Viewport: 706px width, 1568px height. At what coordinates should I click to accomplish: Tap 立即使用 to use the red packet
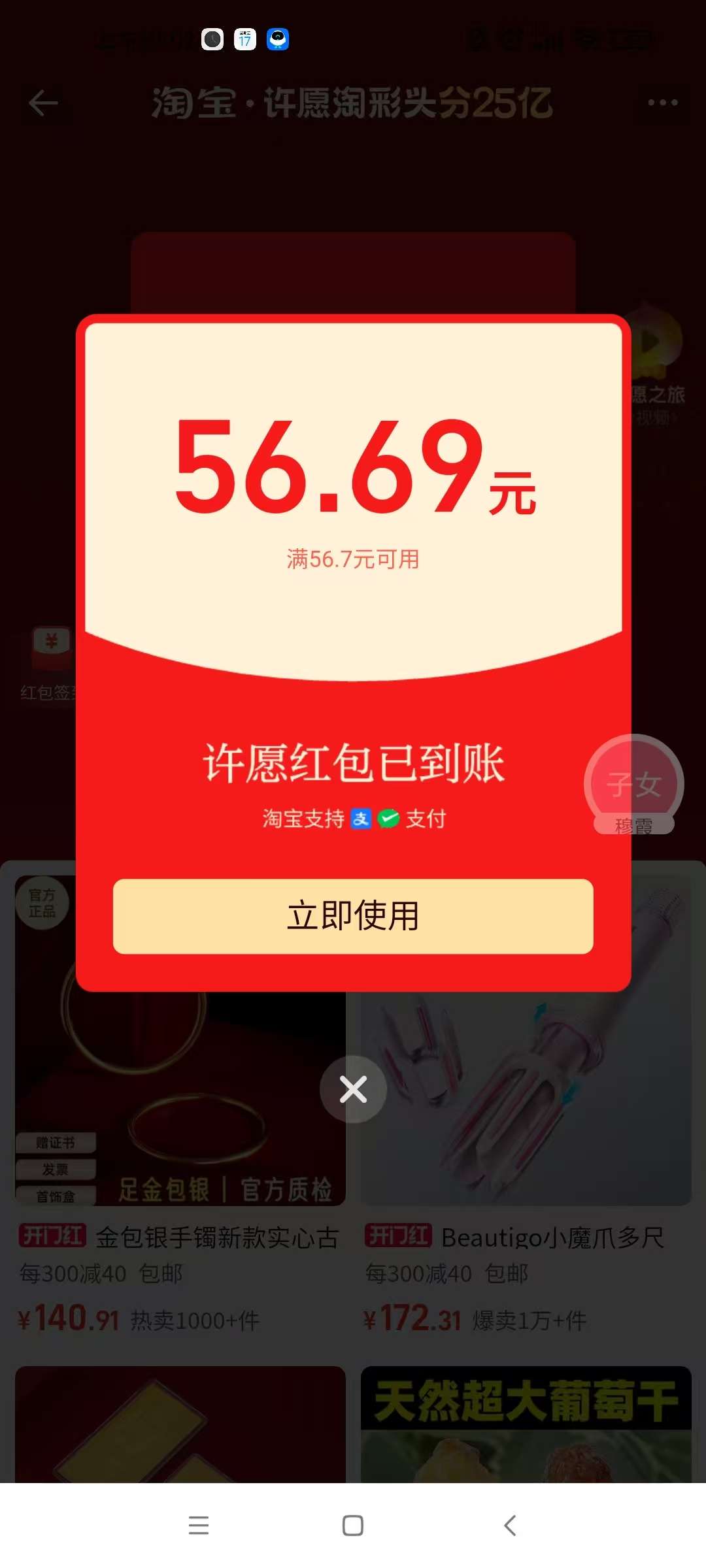click(353, 916)
